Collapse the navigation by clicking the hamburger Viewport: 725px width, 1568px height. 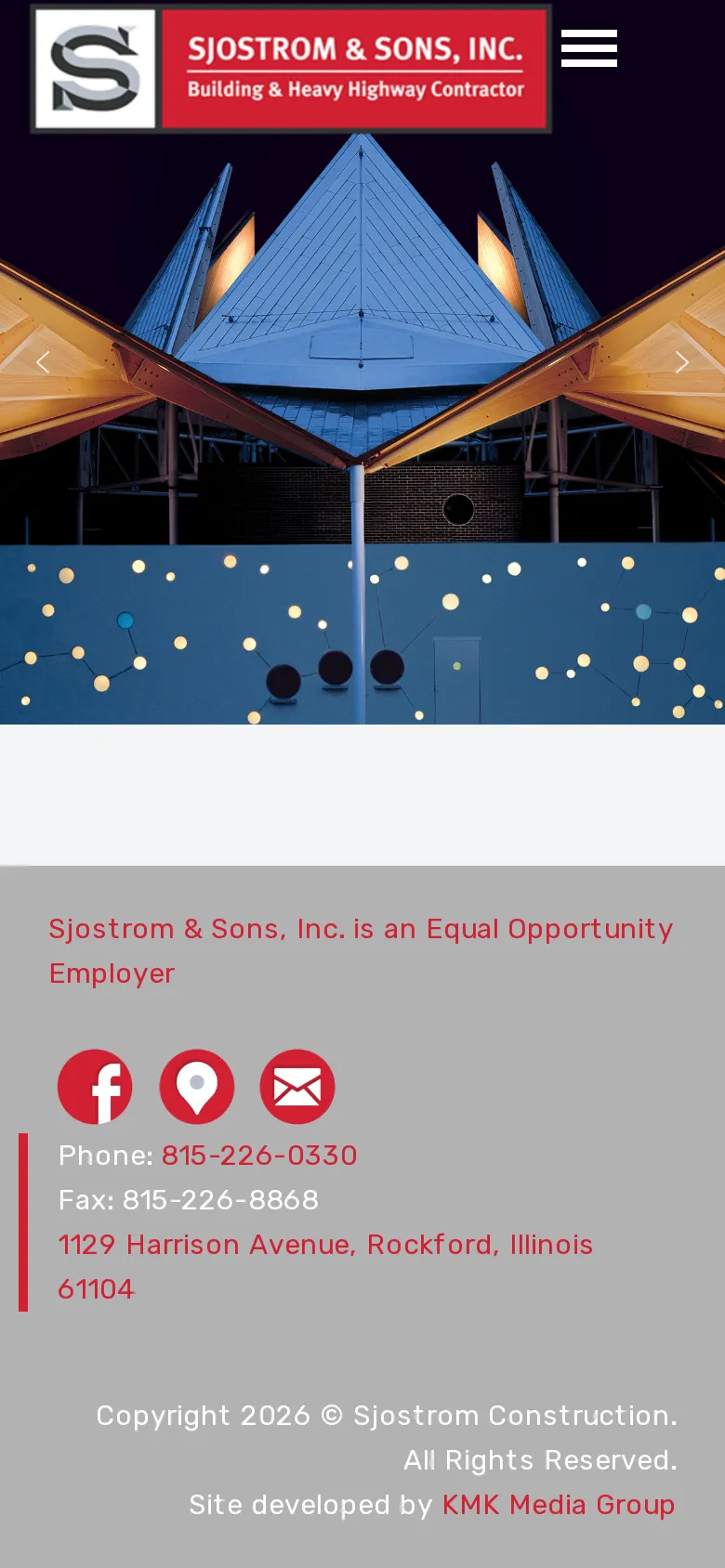point(588,47)
